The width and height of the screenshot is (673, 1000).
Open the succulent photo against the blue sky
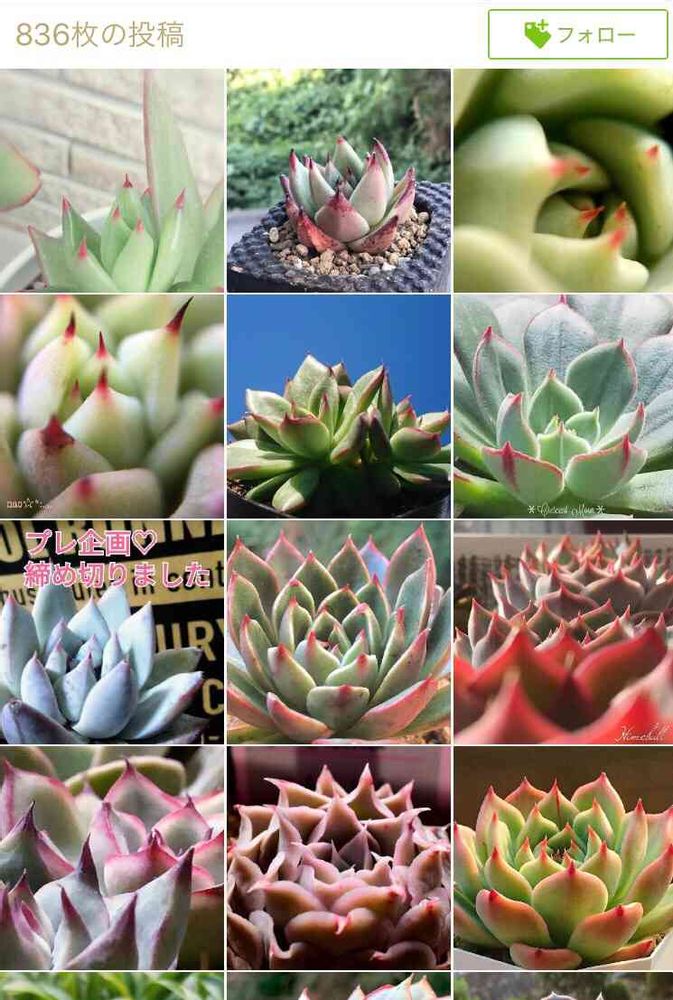coord(339,406)
